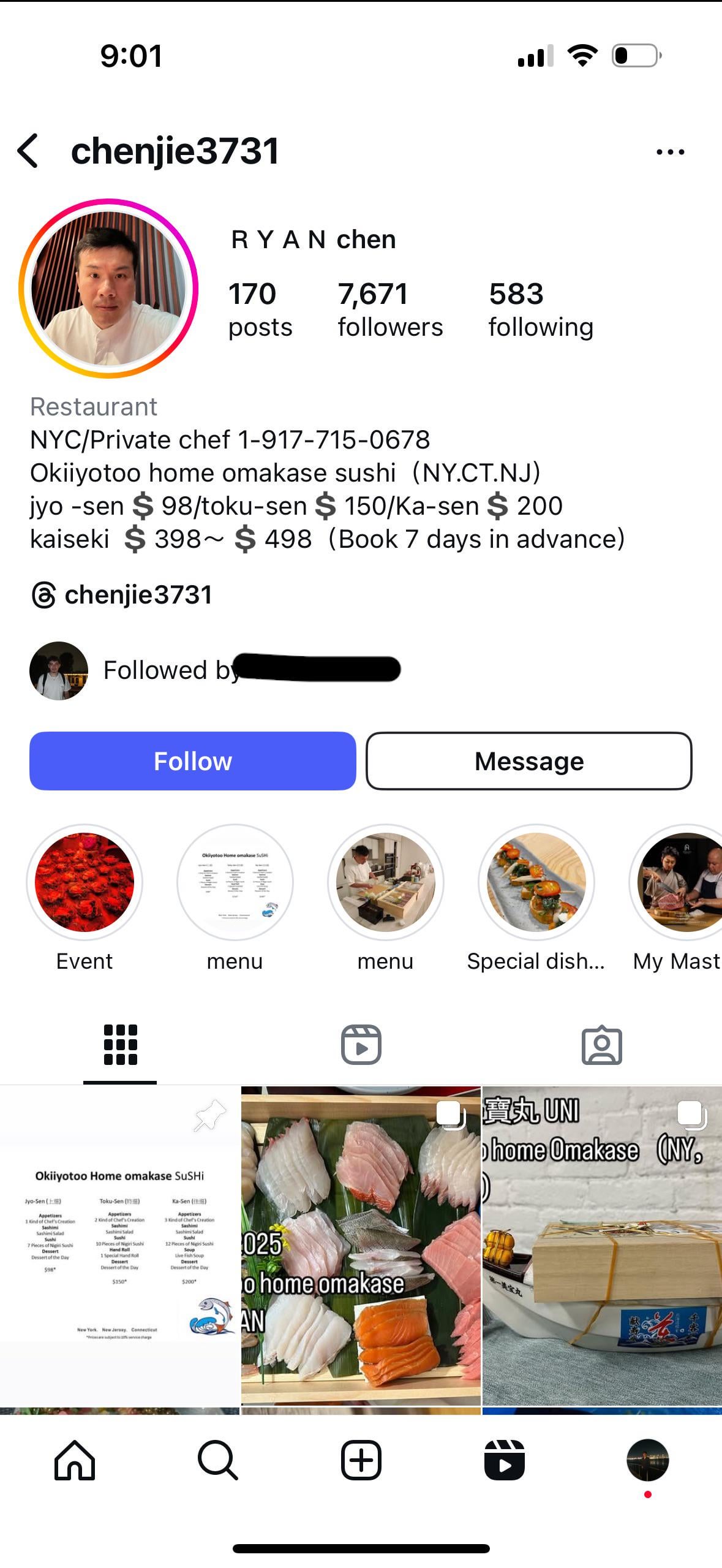
Task: Open the sashimi platter post
Action: [361, 1245]
